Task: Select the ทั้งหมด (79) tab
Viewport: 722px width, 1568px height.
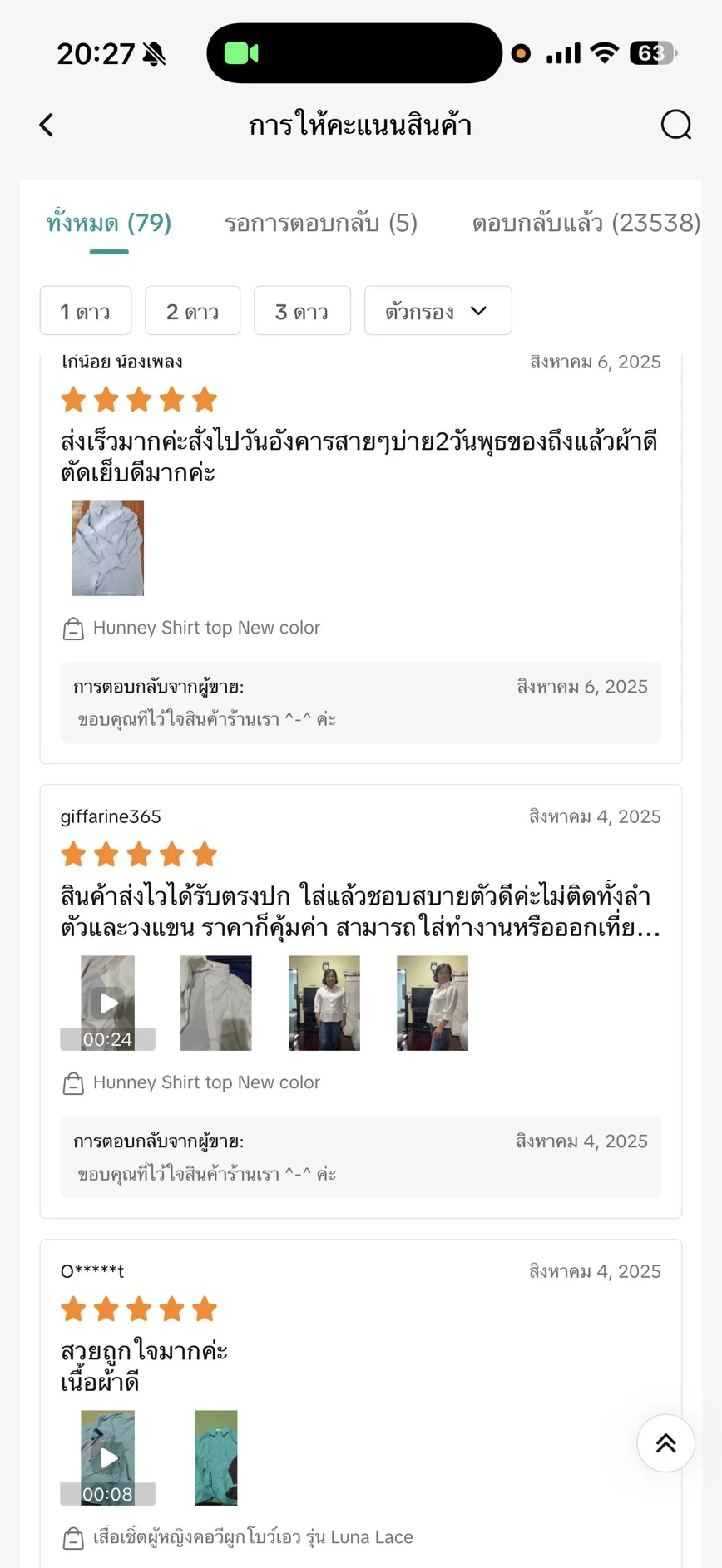Action: click(x=108, y=223)
